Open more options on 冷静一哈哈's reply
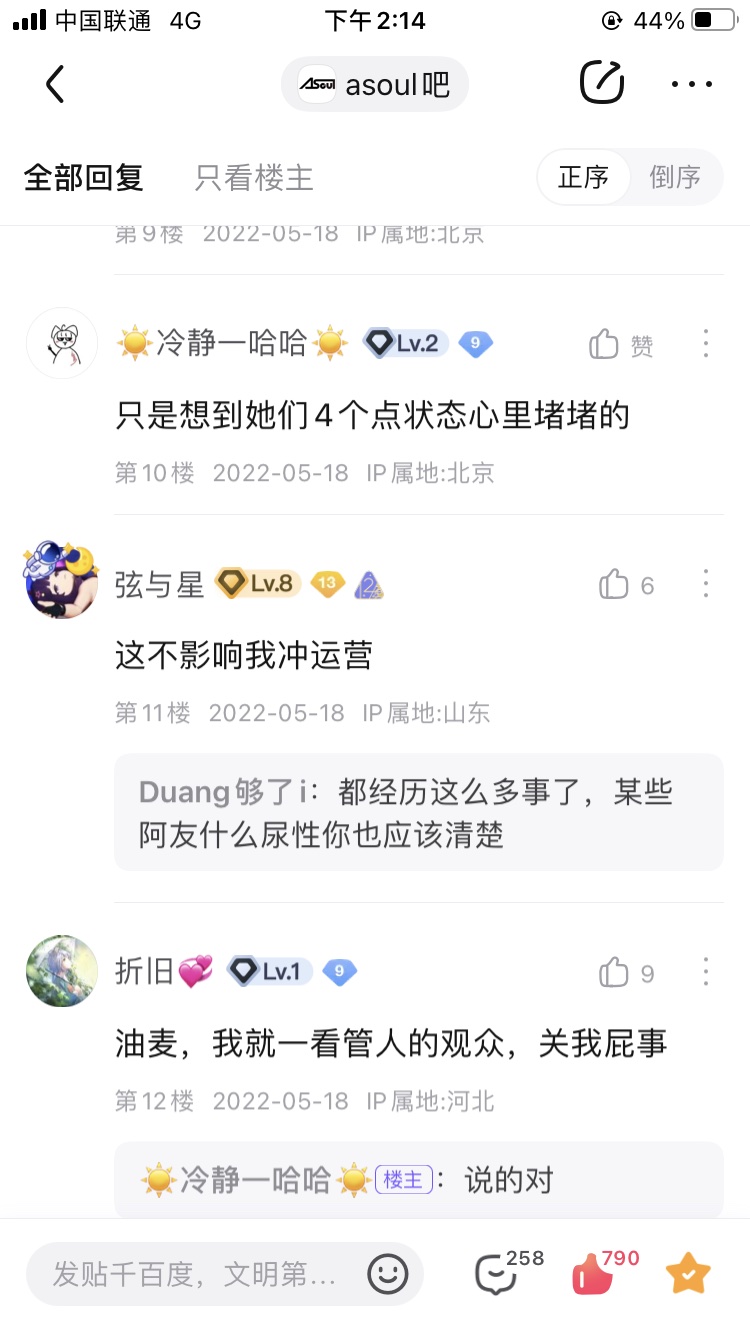This screenshot has width=750, height=1334. [x=705, y=344]
